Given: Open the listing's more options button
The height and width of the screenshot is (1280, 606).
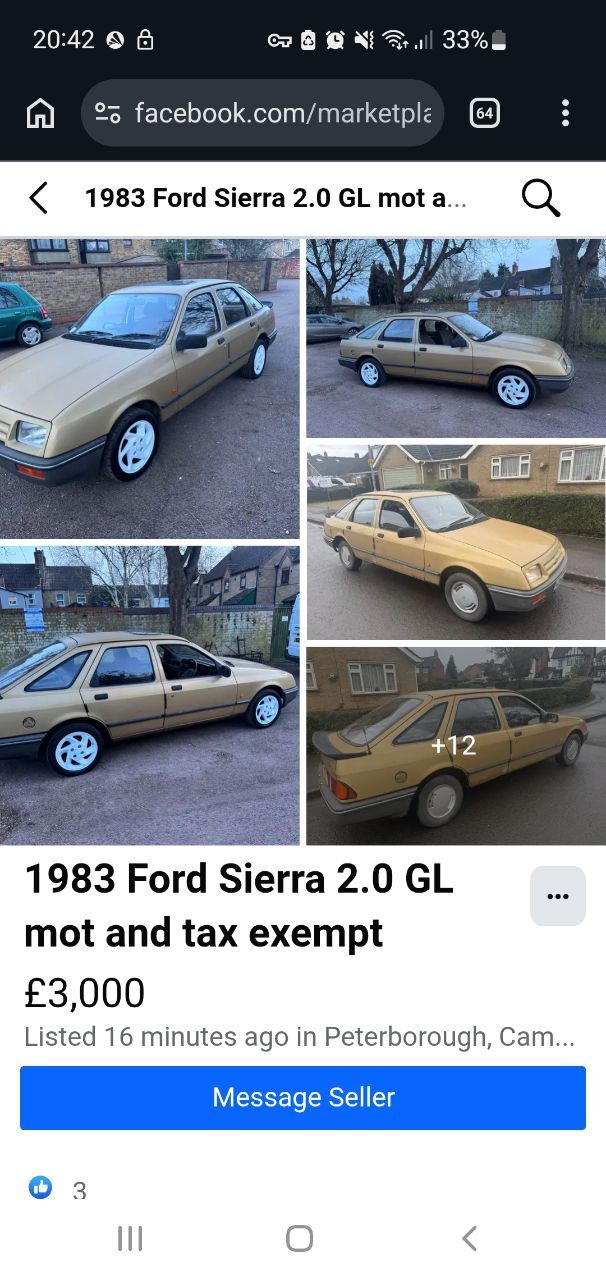Looking at the screenshot, I should [557, 896].
